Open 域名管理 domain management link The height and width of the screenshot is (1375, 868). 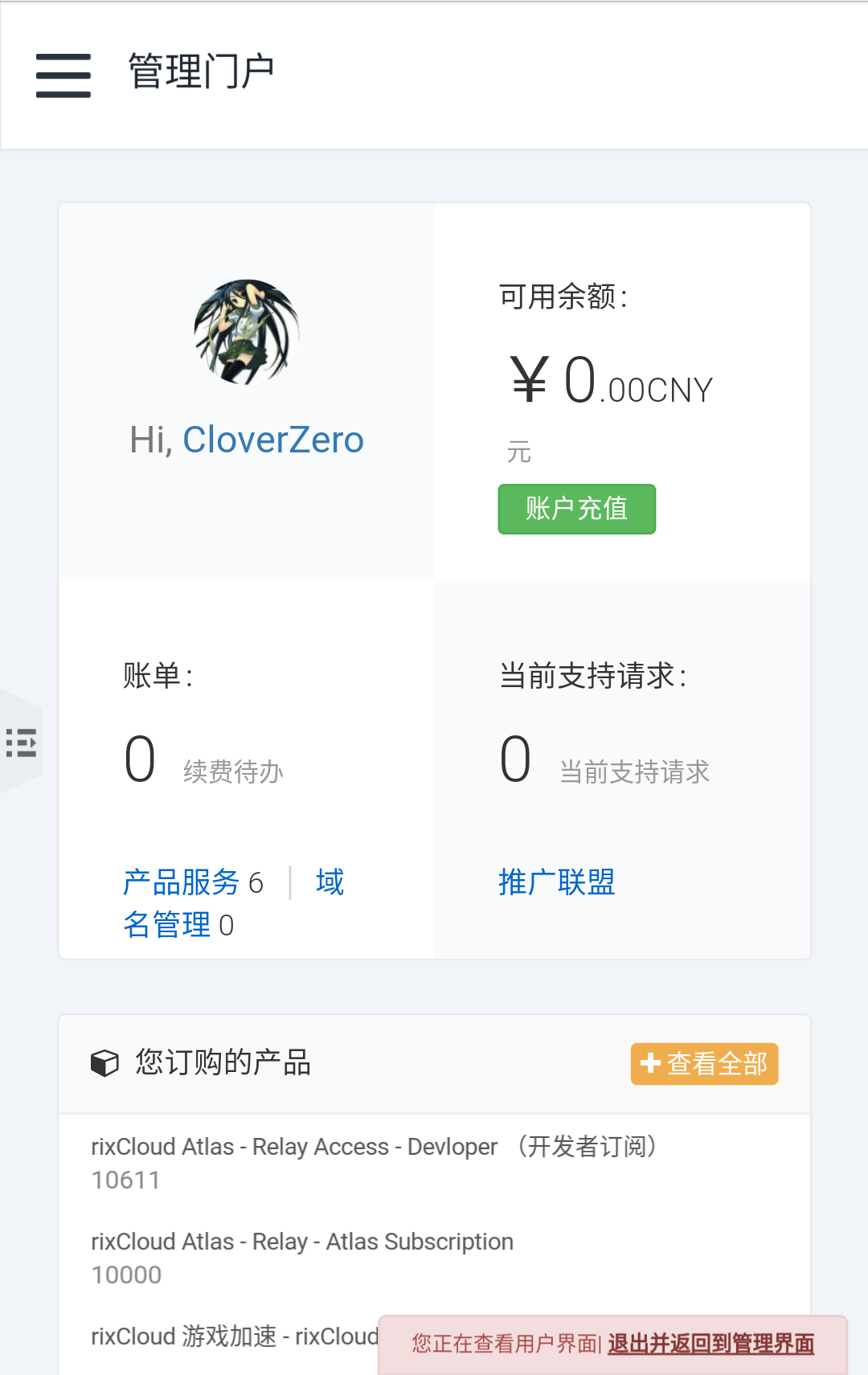tap(167, 924)
